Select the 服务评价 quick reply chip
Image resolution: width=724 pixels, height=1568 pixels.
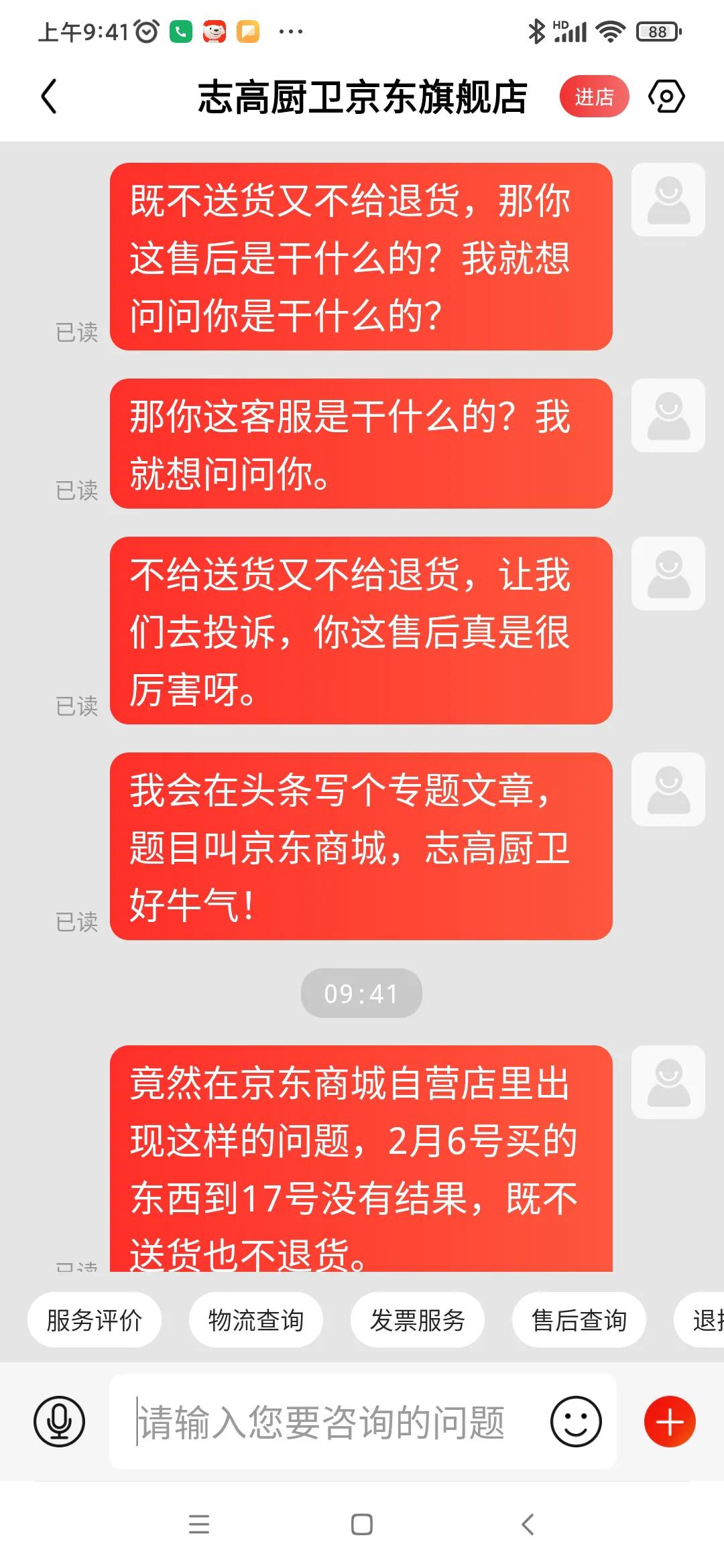click(94, 1319)
